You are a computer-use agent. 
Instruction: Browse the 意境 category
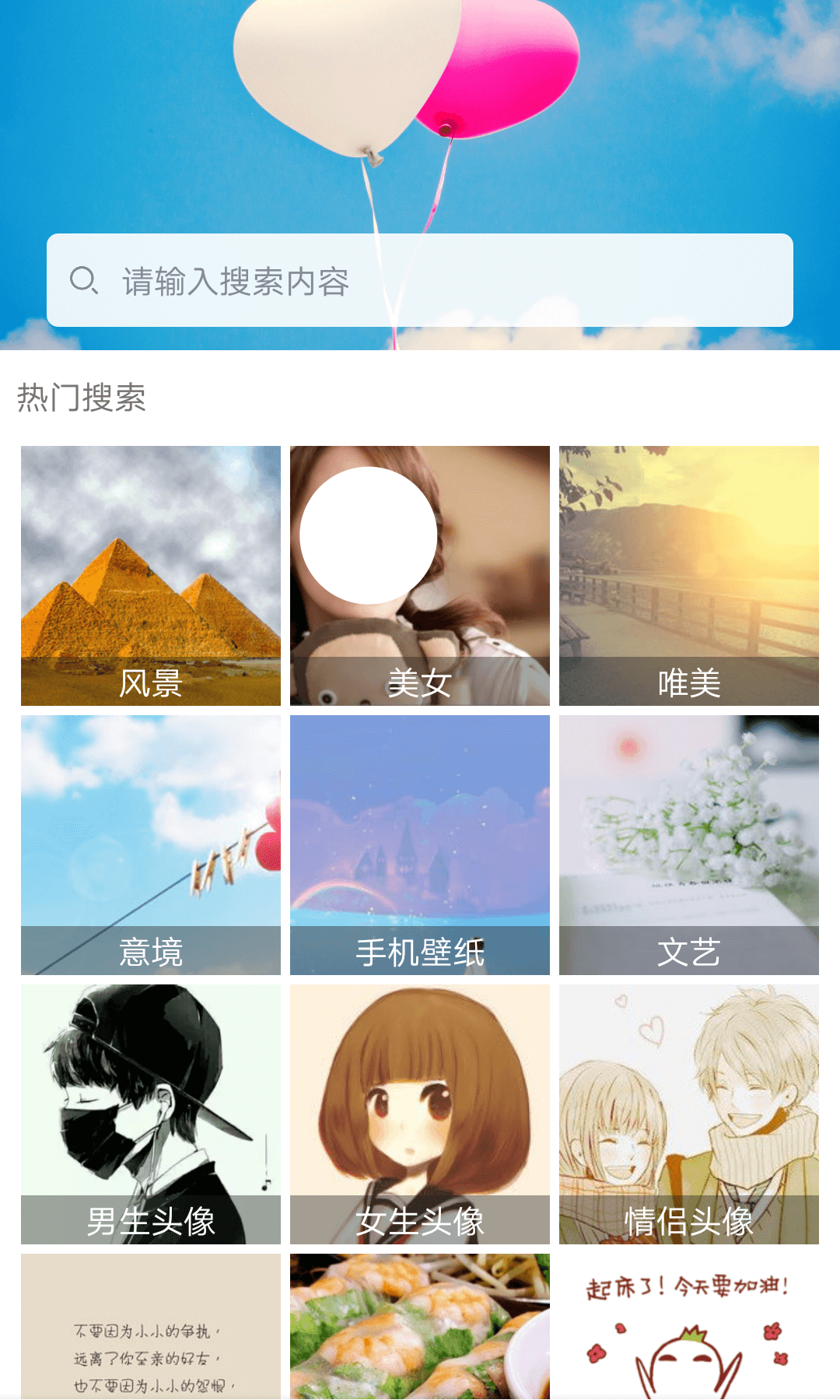[151, 845]
